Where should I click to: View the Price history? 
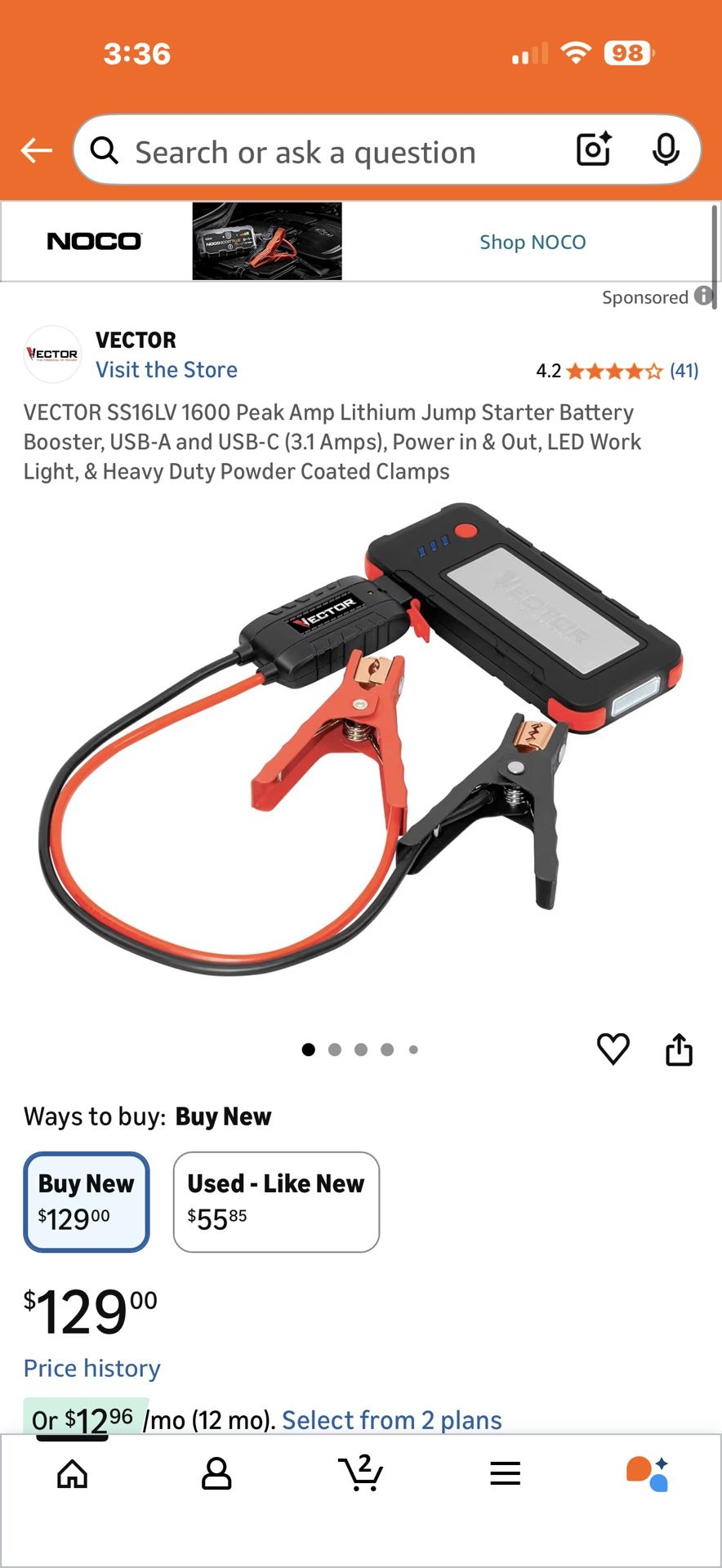click(x=91, y=1368)
